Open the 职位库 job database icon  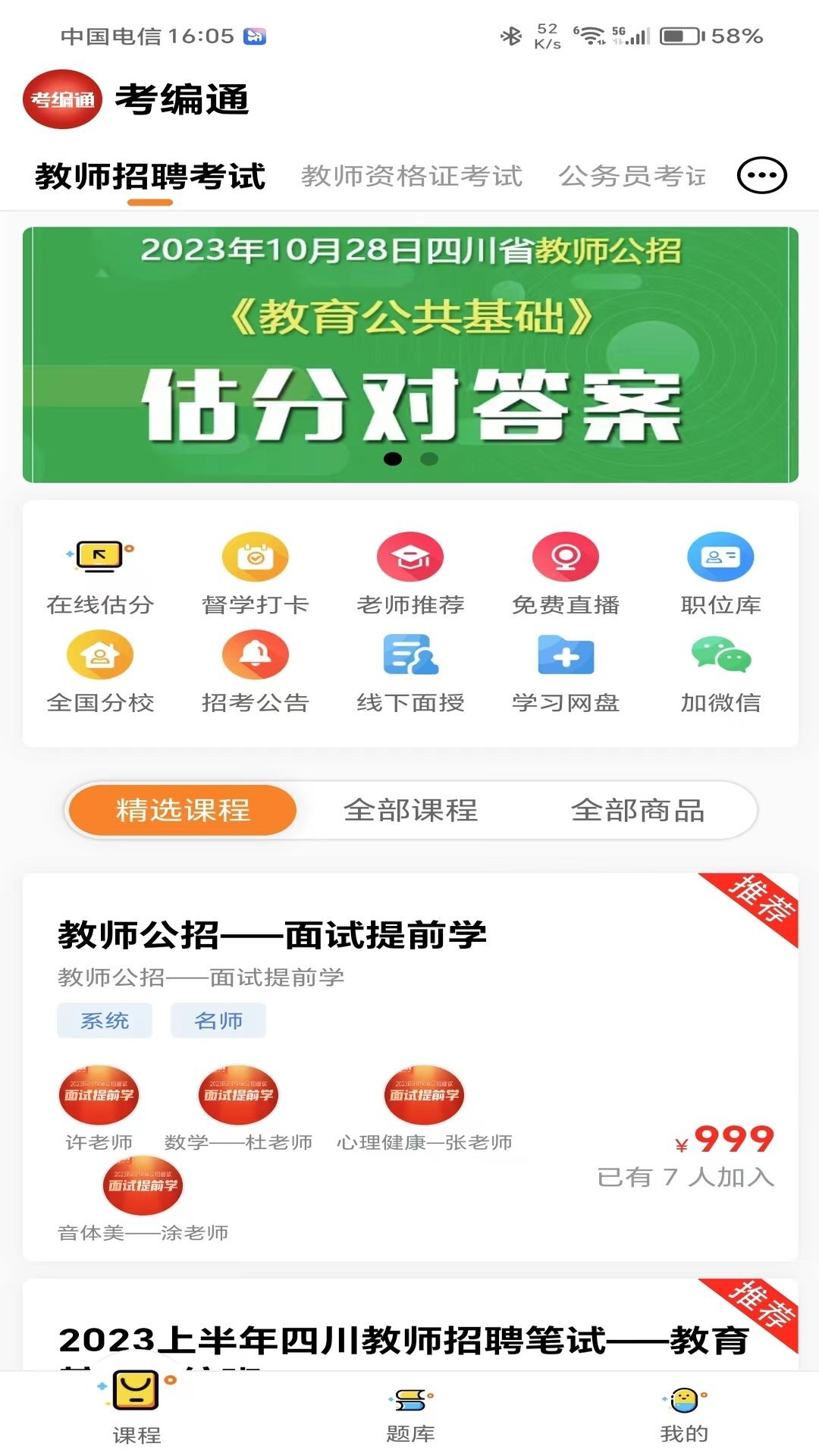click(x=721, y=576)
